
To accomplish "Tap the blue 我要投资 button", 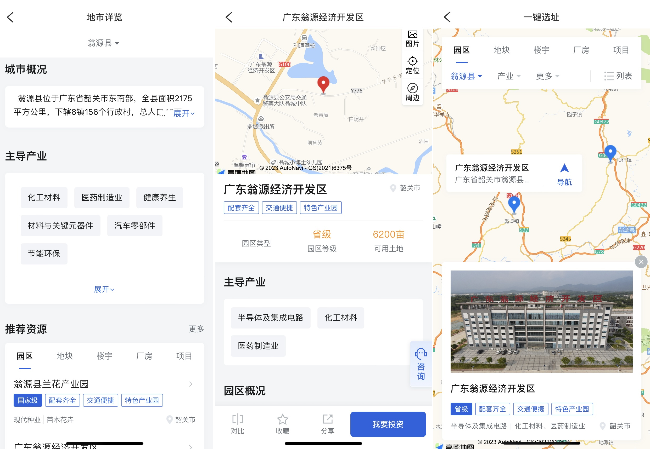I will tap(388, 424).
